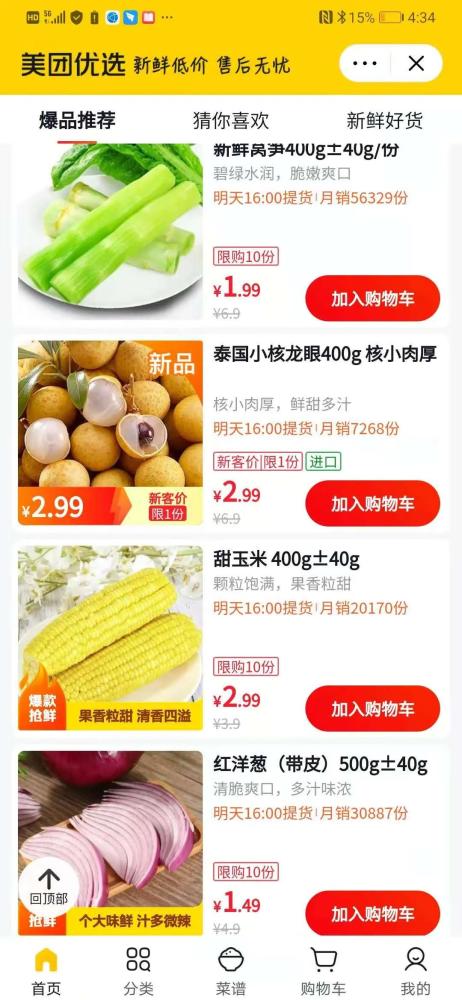Add 泰国小核龙眼 to the shopping cart
Screen dimensions: 462x1000
click(x=373, y=503)
